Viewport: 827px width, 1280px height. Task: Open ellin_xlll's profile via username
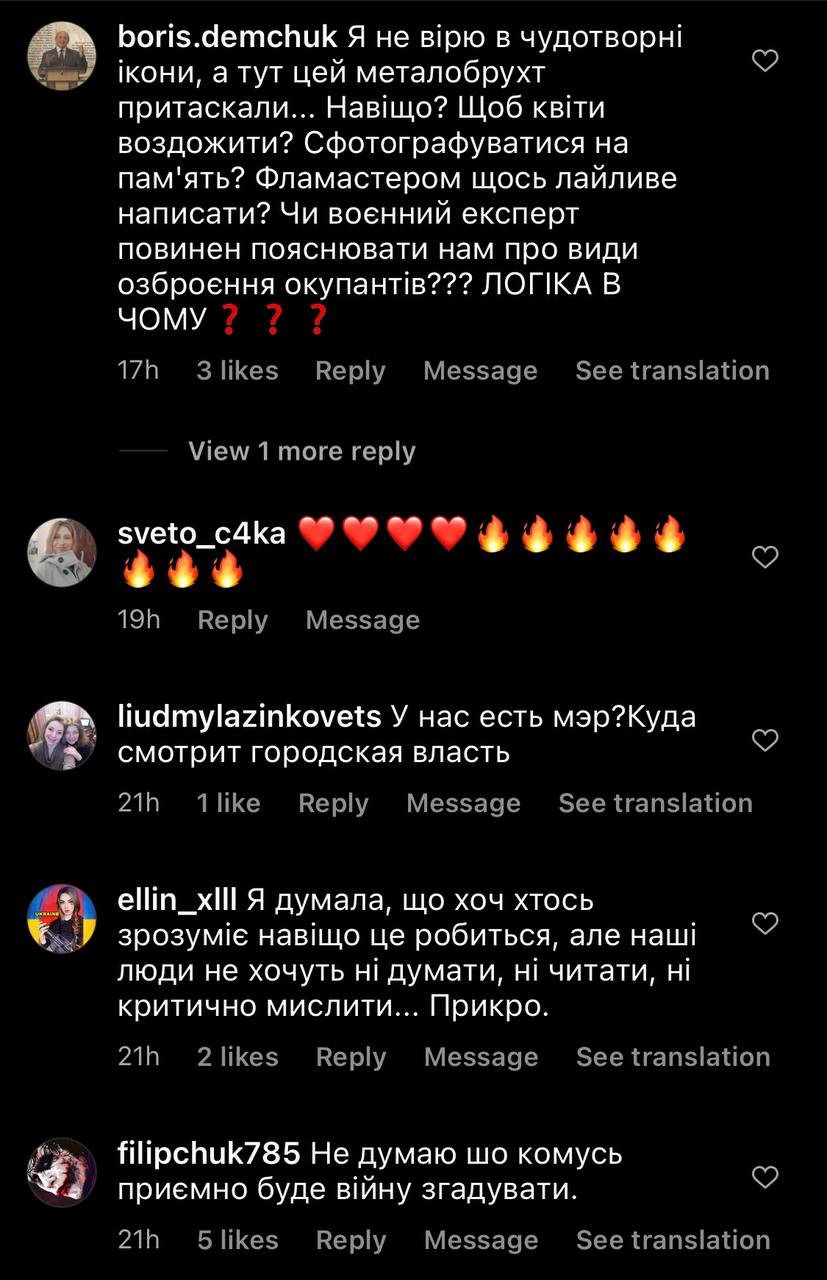pyautogui.click(x=176, y=900)
